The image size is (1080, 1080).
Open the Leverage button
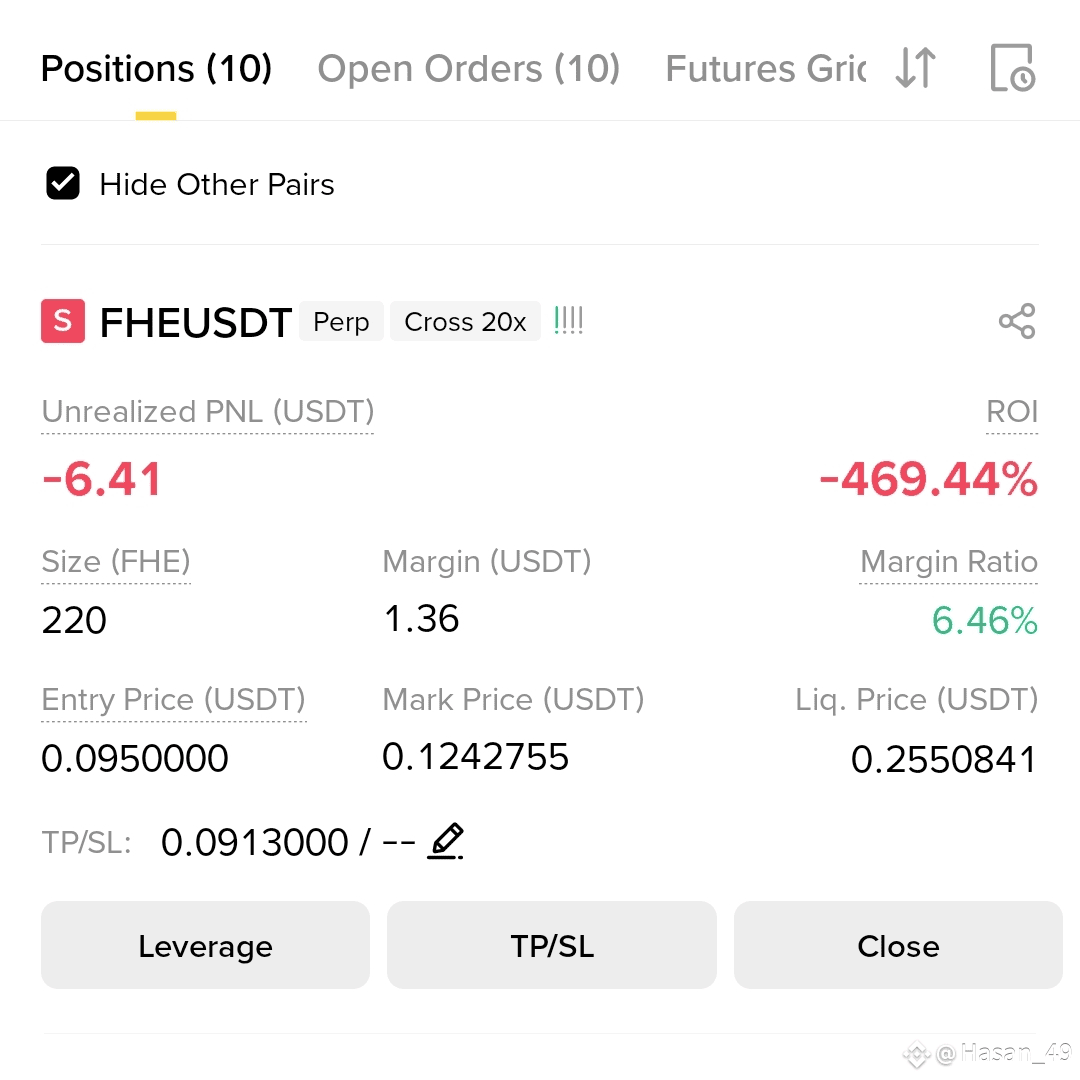tap(205, 945)
